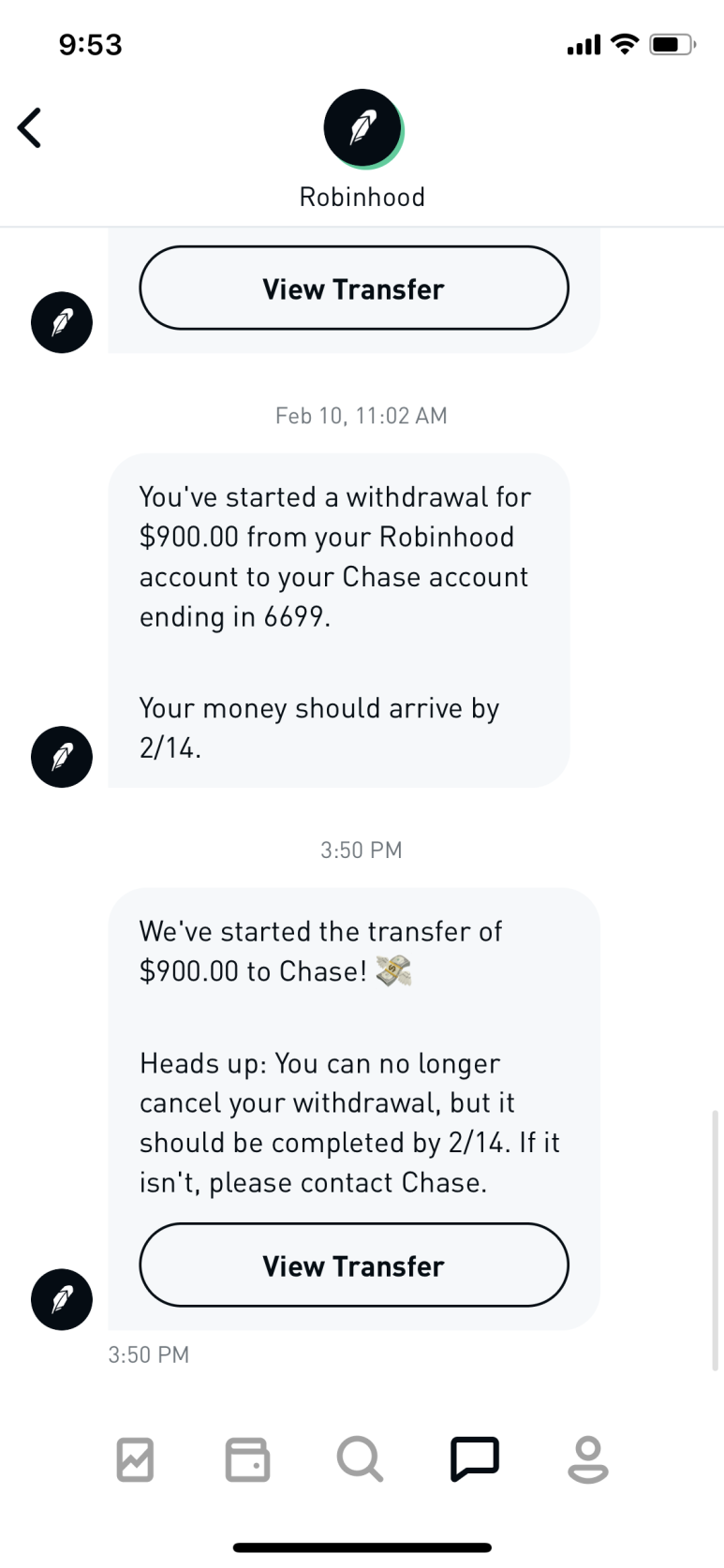Go to the account profile tab
Screen dimensions: 724x1568
point(588,1459)
